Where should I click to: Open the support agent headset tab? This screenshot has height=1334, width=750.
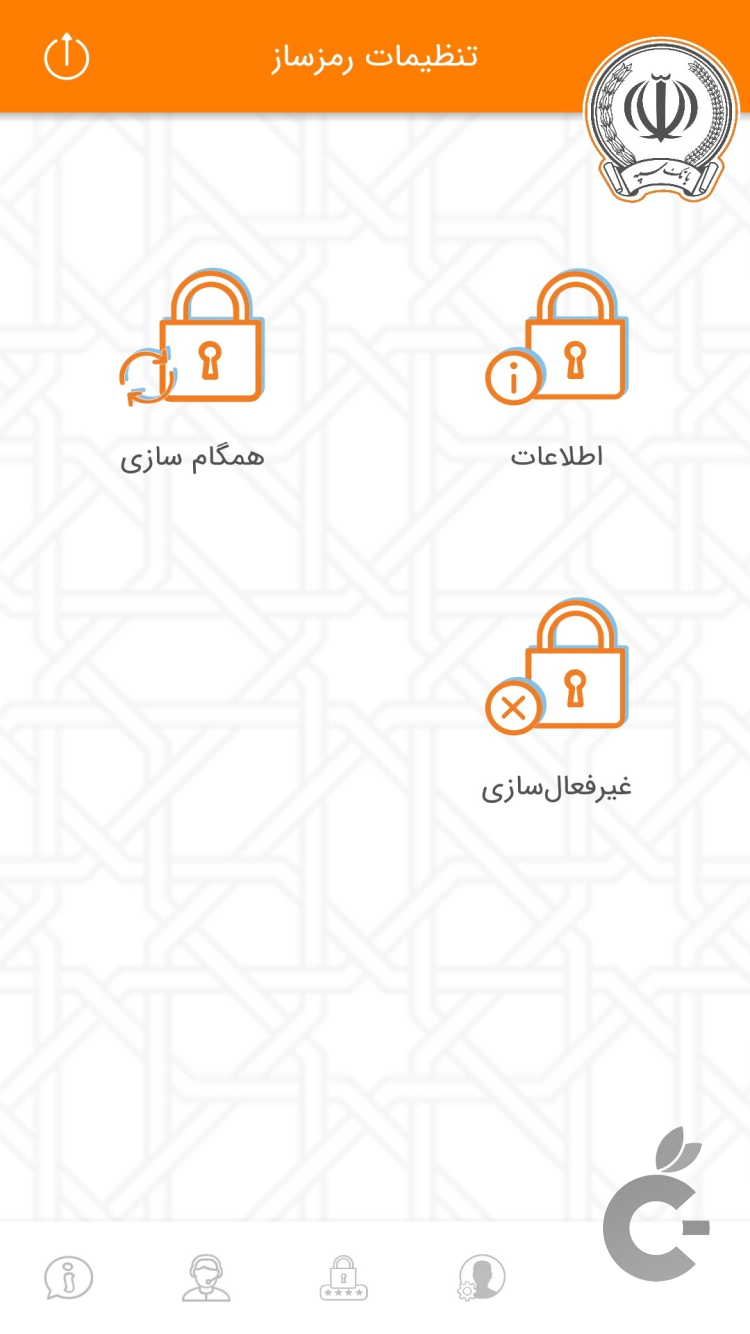point(206,1278)
